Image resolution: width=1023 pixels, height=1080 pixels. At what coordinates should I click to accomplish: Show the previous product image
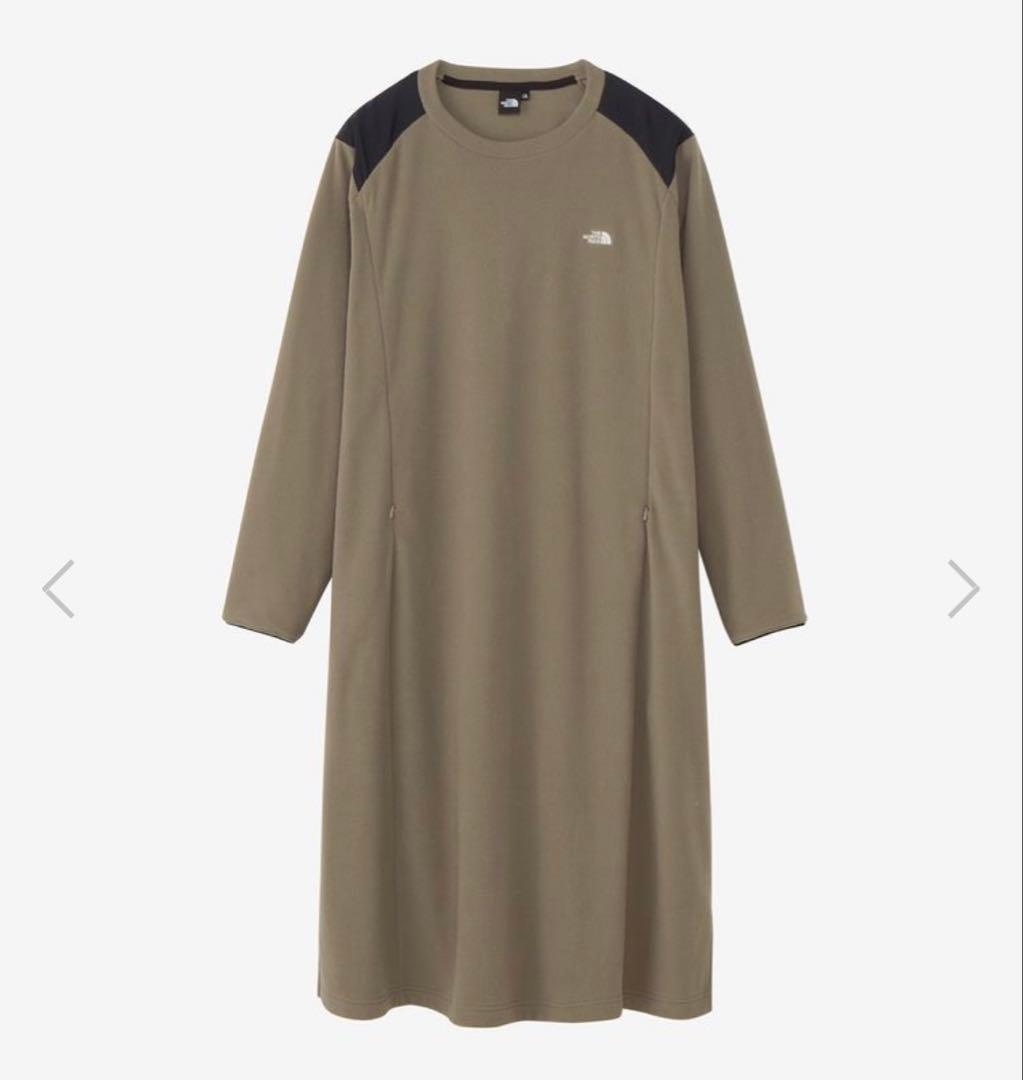coord(58,589)
